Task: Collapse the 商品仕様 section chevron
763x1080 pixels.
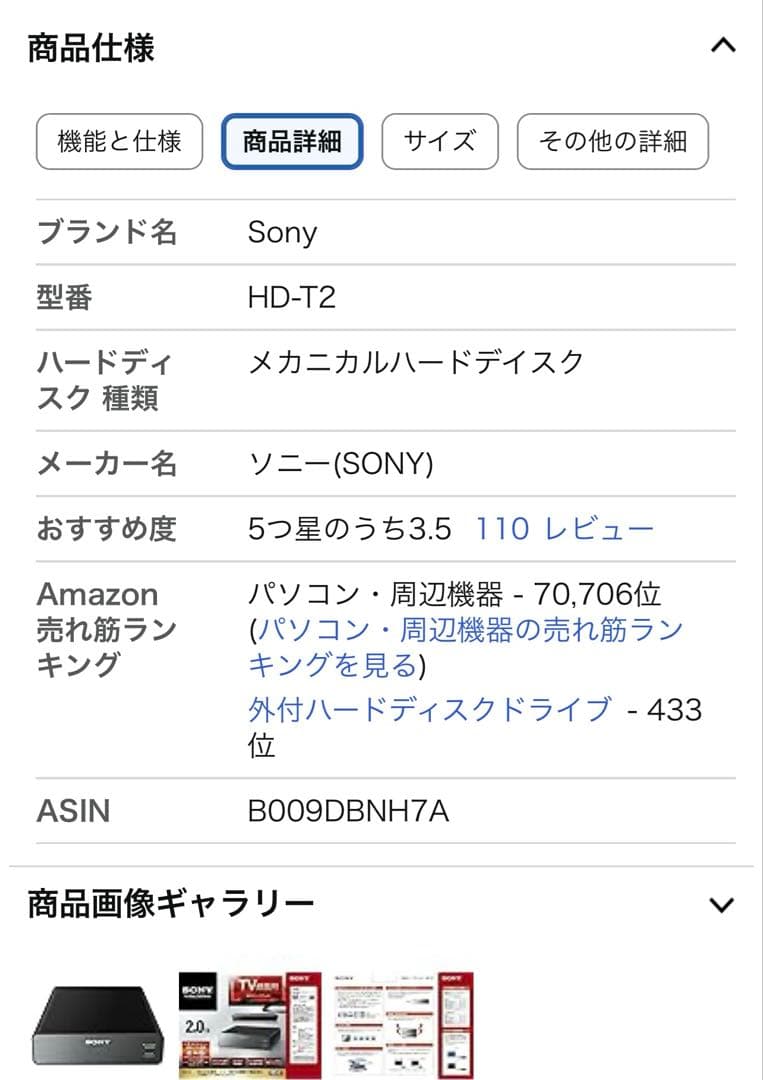Action: (x=722, y=45)
